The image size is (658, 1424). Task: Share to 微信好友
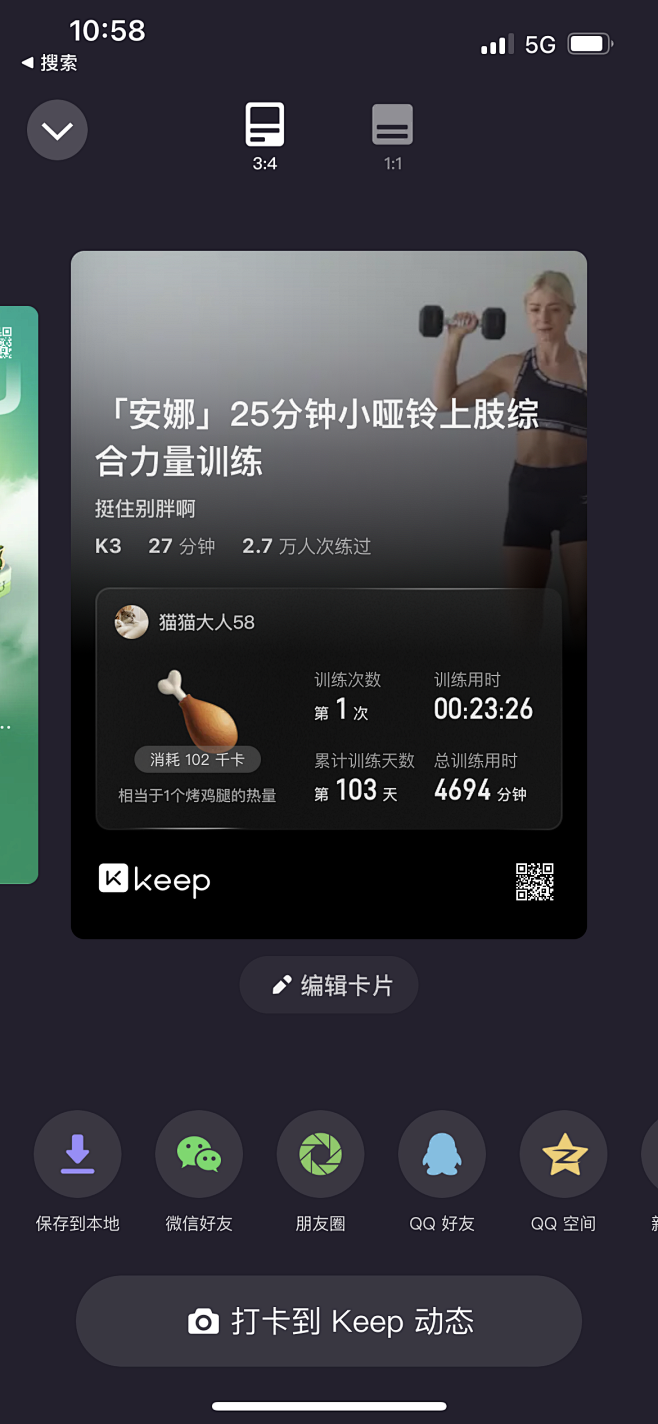point(199,1155)
